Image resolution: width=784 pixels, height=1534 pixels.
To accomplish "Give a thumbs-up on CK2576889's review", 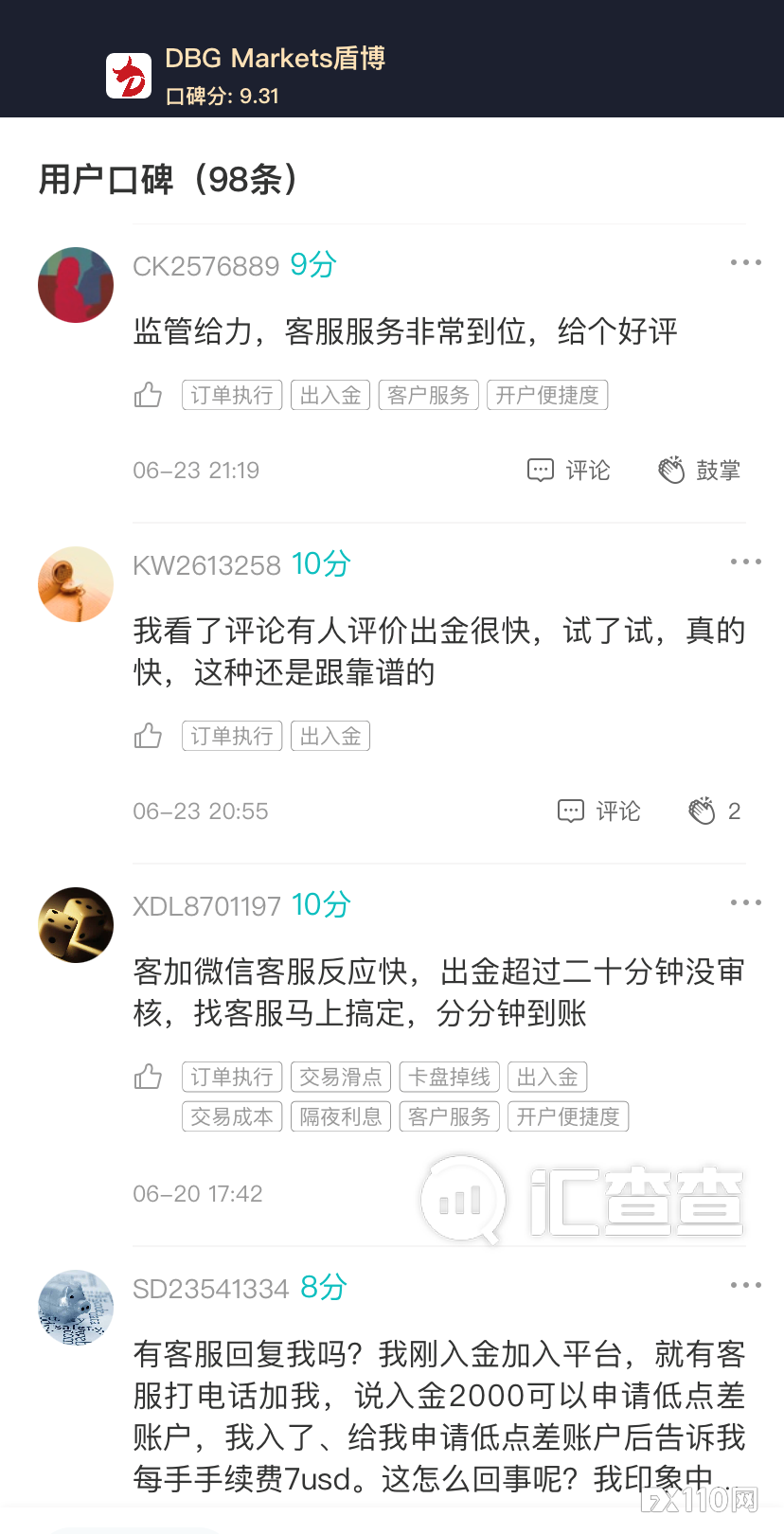I will tap(148, 394).
